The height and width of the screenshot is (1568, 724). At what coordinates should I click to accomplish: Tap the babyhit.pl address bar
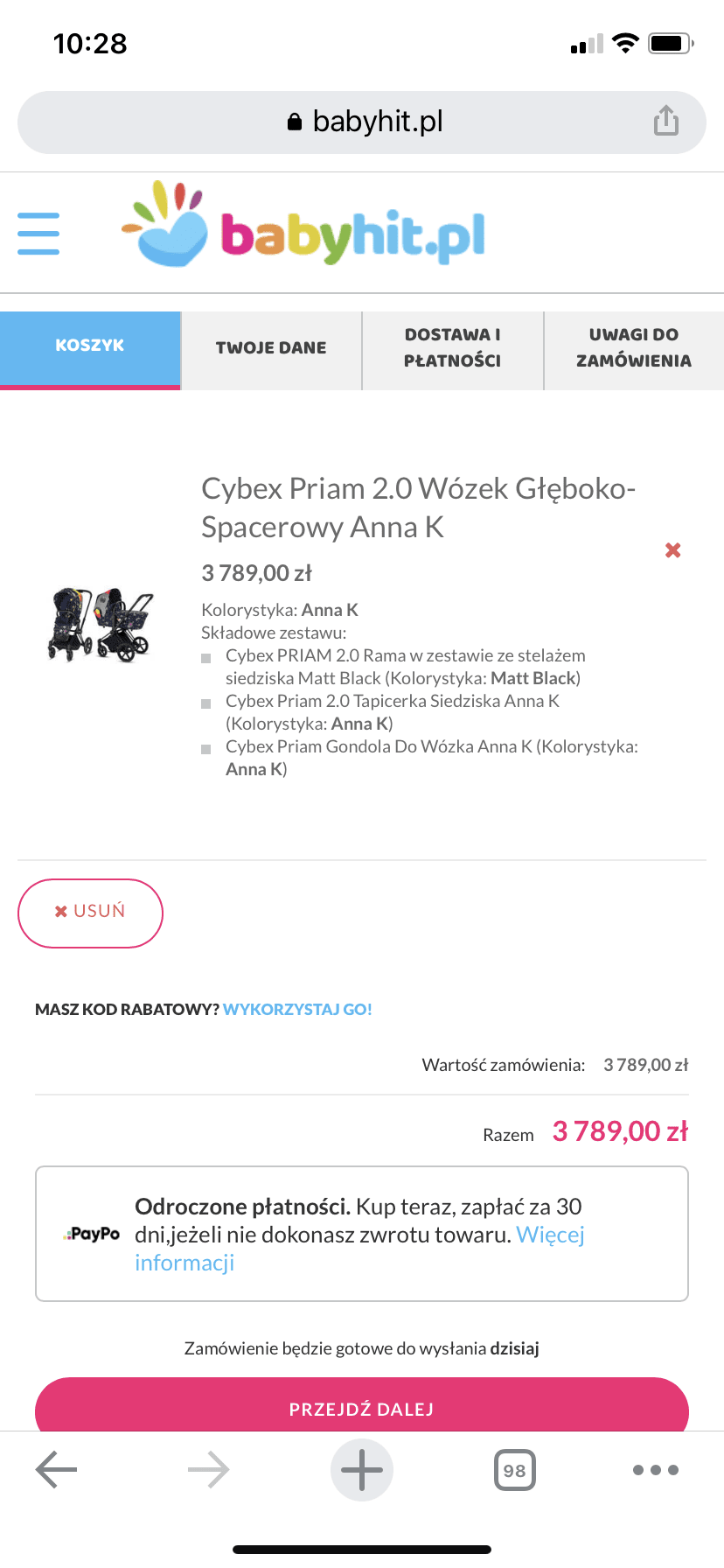pos(364,122)
